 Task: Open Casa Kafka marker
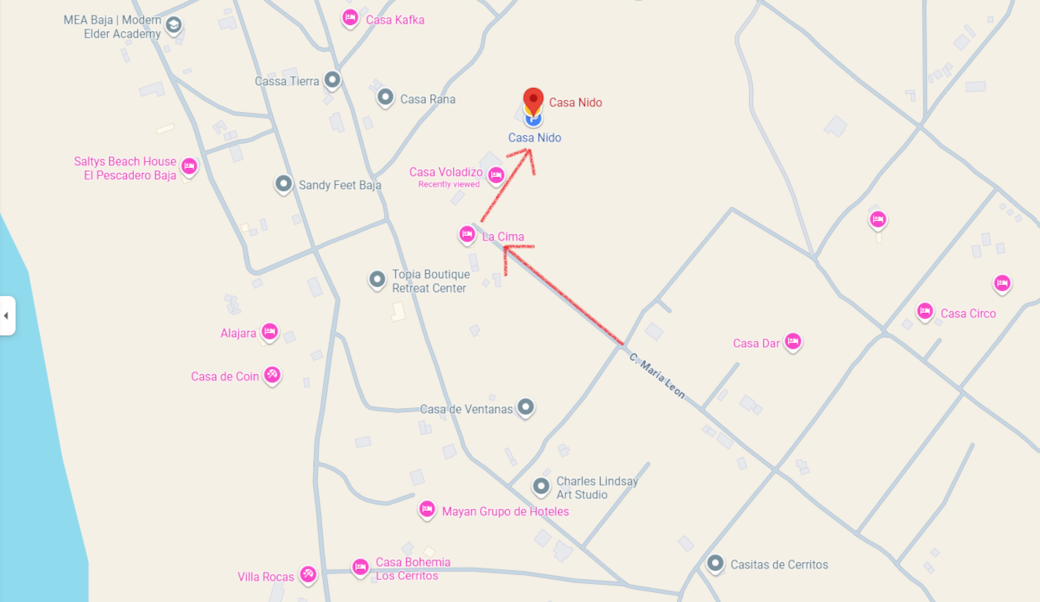pos(350,17)
